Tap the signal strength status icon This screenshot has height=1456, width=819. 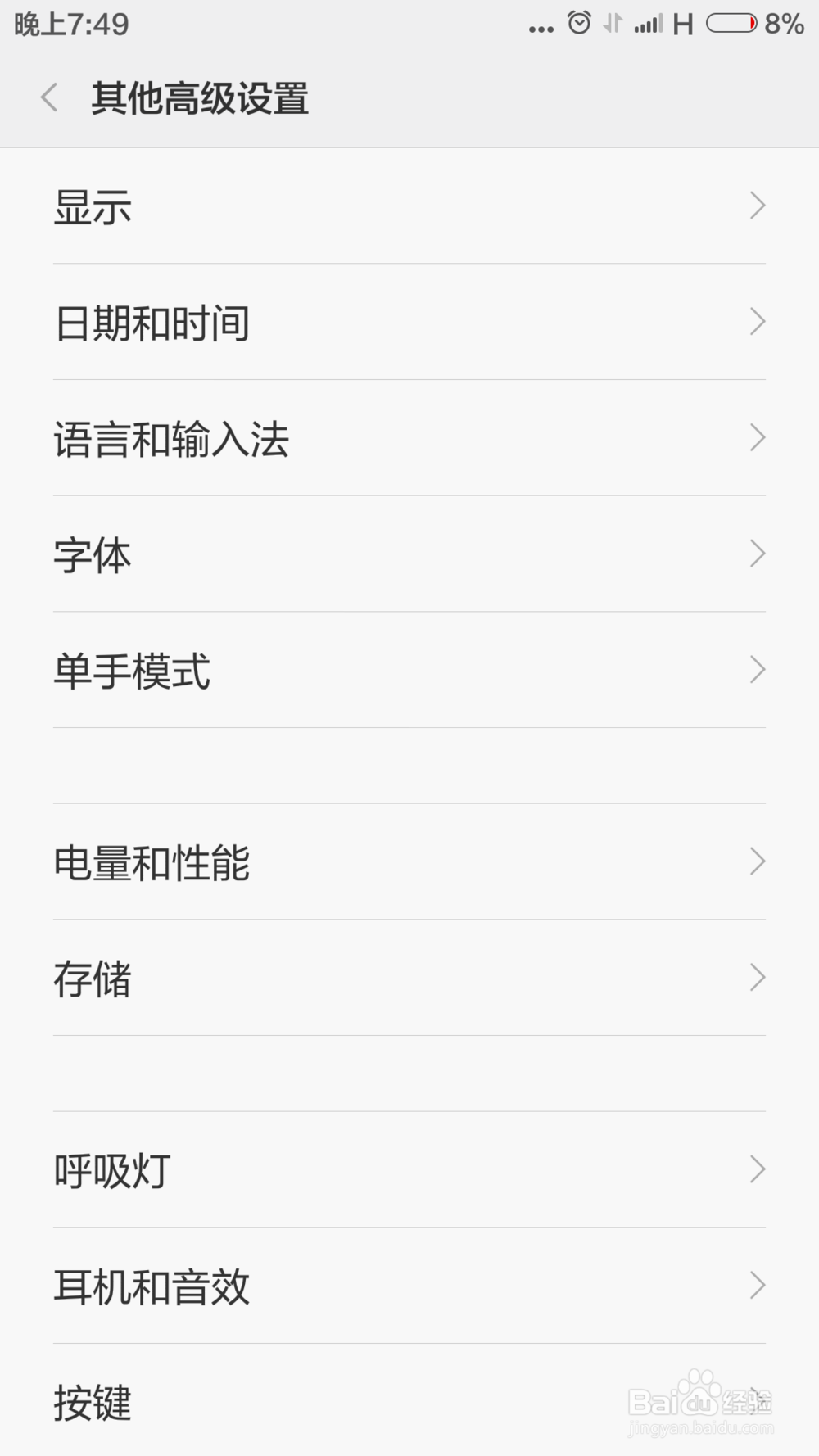tap(647, 25)
